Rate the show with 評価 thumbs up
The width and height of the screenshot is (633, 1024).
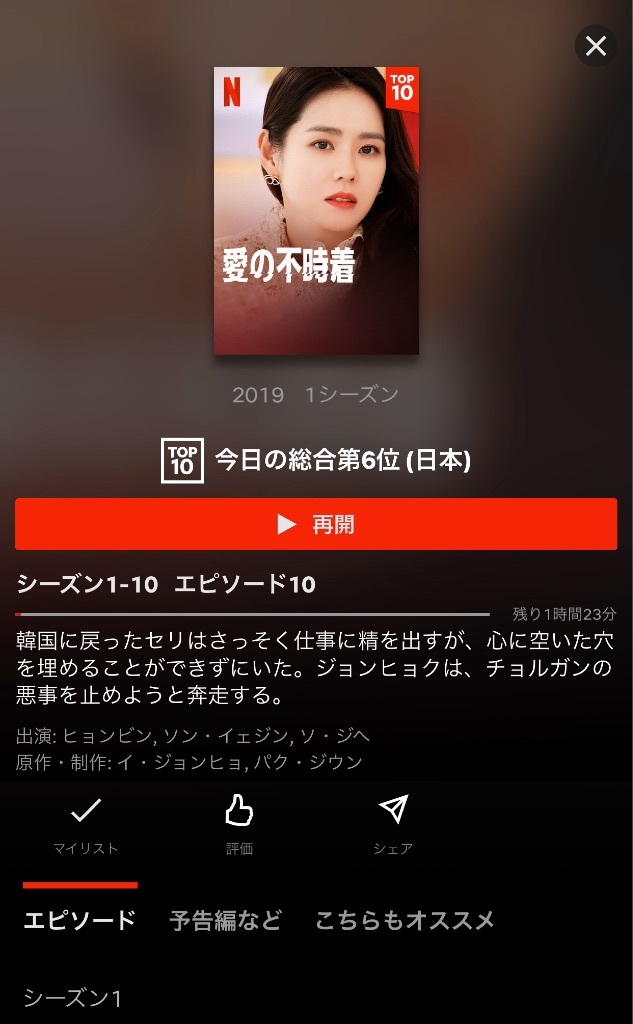click(x=239, y=824)
